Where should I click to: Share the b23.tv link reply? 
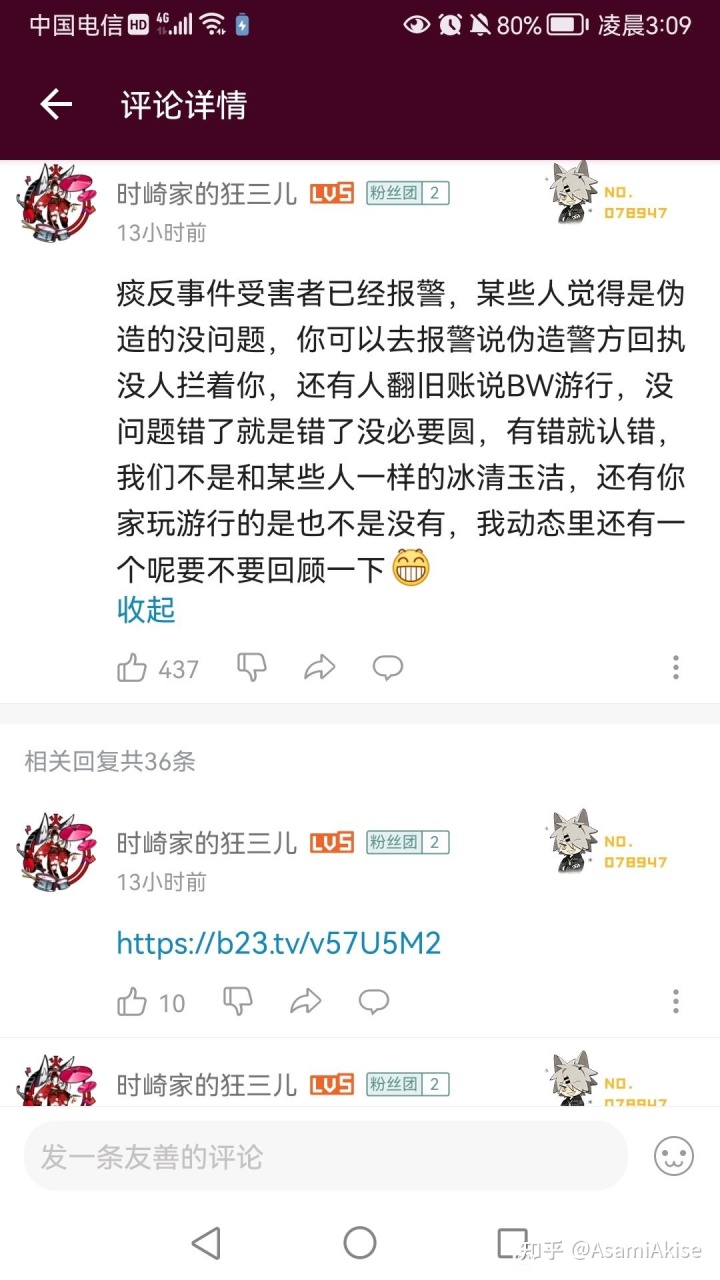(x=305, y=1001)
